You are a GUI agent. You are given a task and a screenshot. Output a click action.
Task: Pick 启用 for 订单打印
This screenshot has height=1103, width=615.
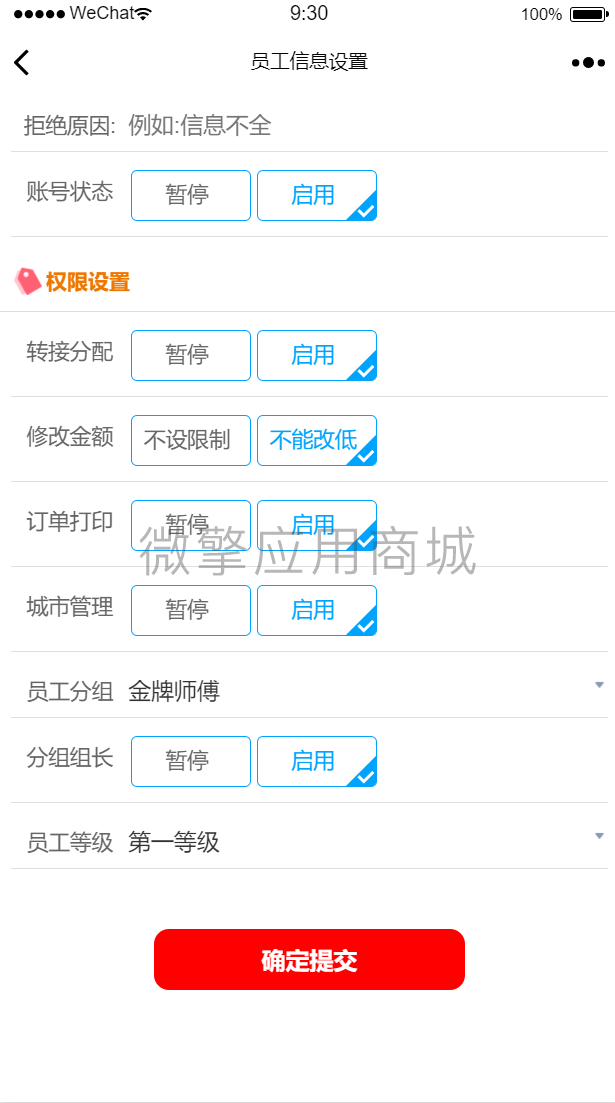coord(317,525)
